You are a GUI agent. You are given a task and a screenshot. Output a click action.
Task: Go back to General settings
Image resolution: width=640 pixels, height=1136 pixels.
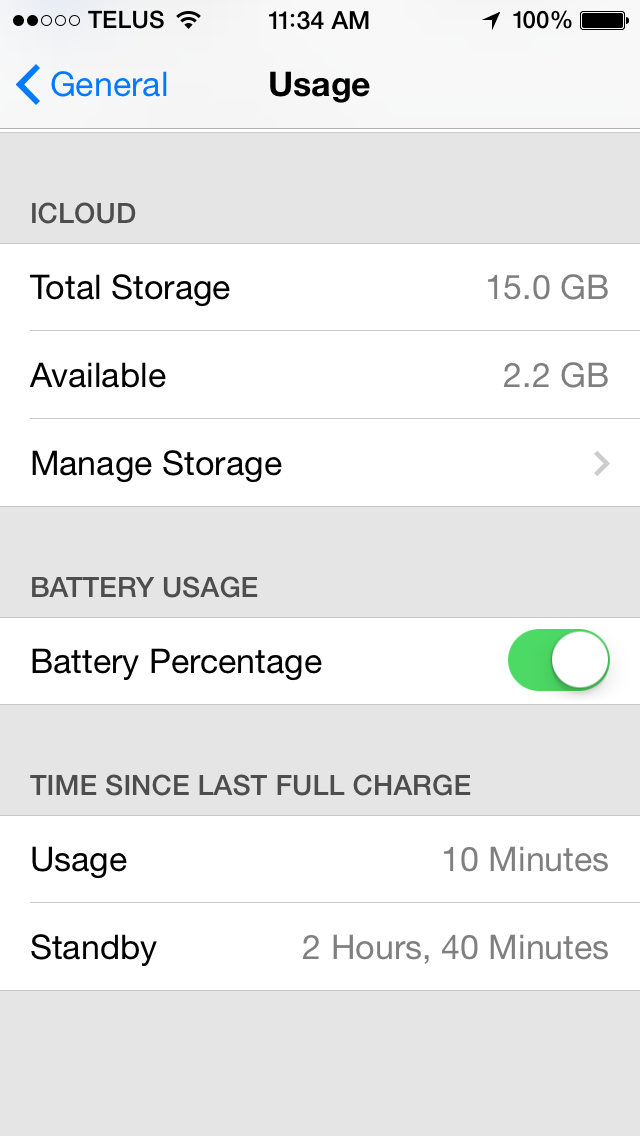tap(92, 85)
